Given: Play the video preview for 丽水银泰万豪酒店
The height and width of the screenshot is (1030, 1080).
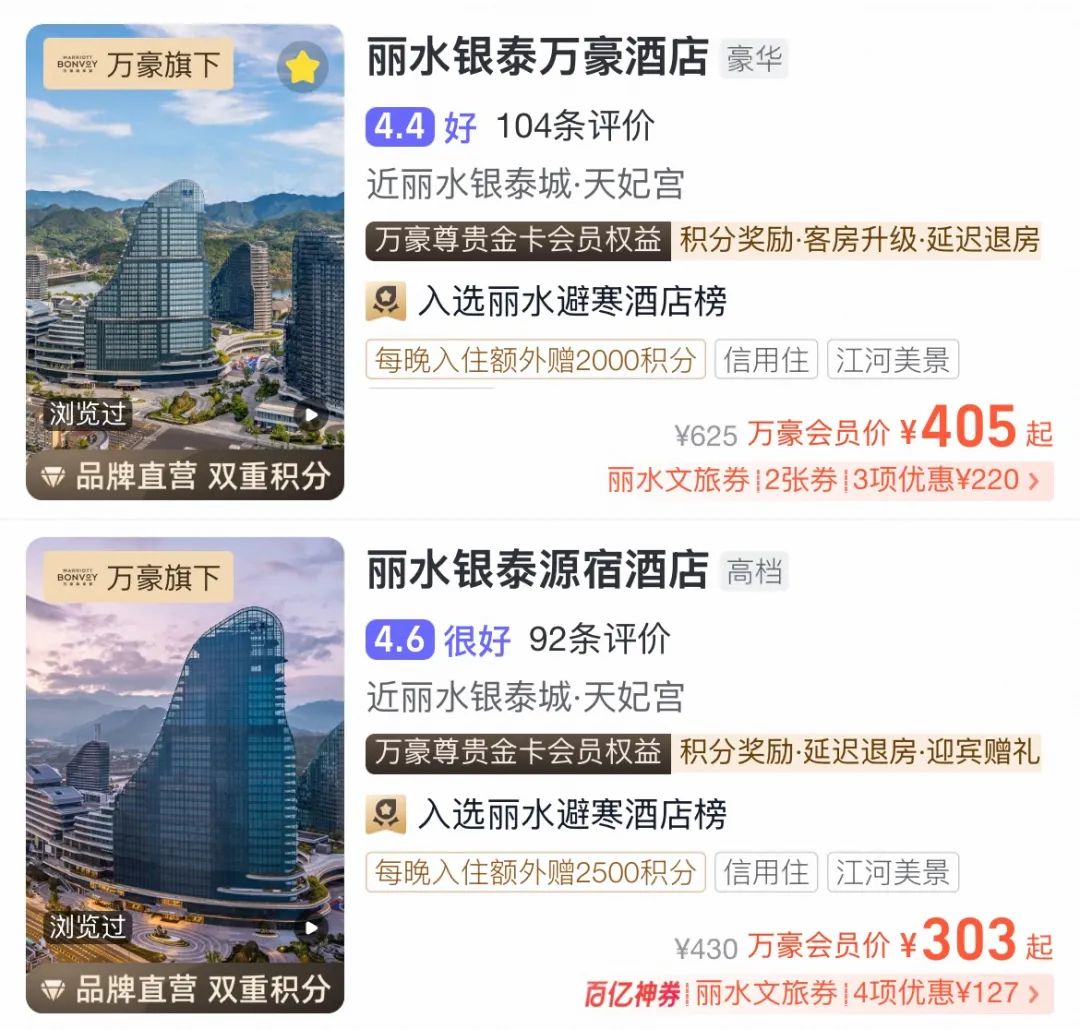Looking at the screenshot, I should (x=312, y=415).
